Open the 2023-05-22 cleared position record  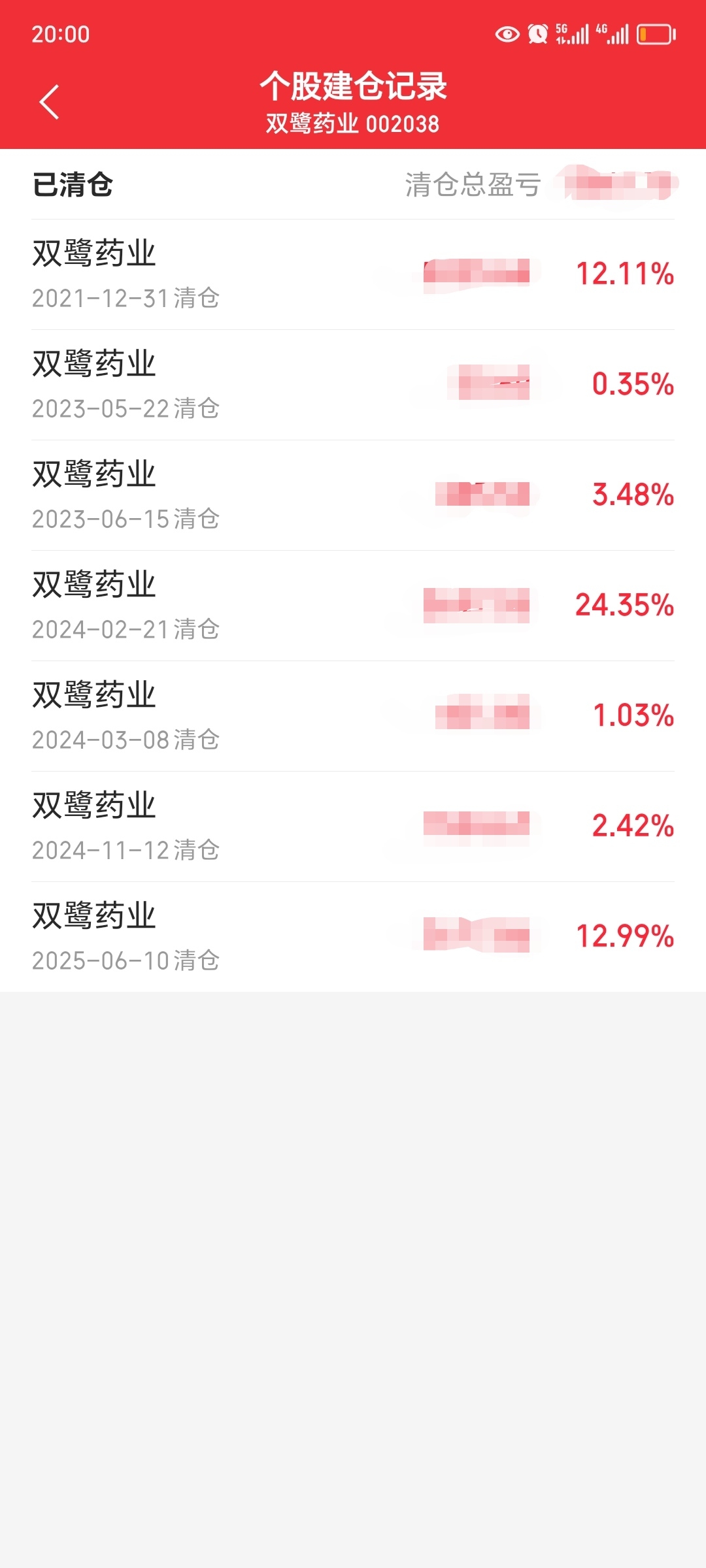point(353,385)
